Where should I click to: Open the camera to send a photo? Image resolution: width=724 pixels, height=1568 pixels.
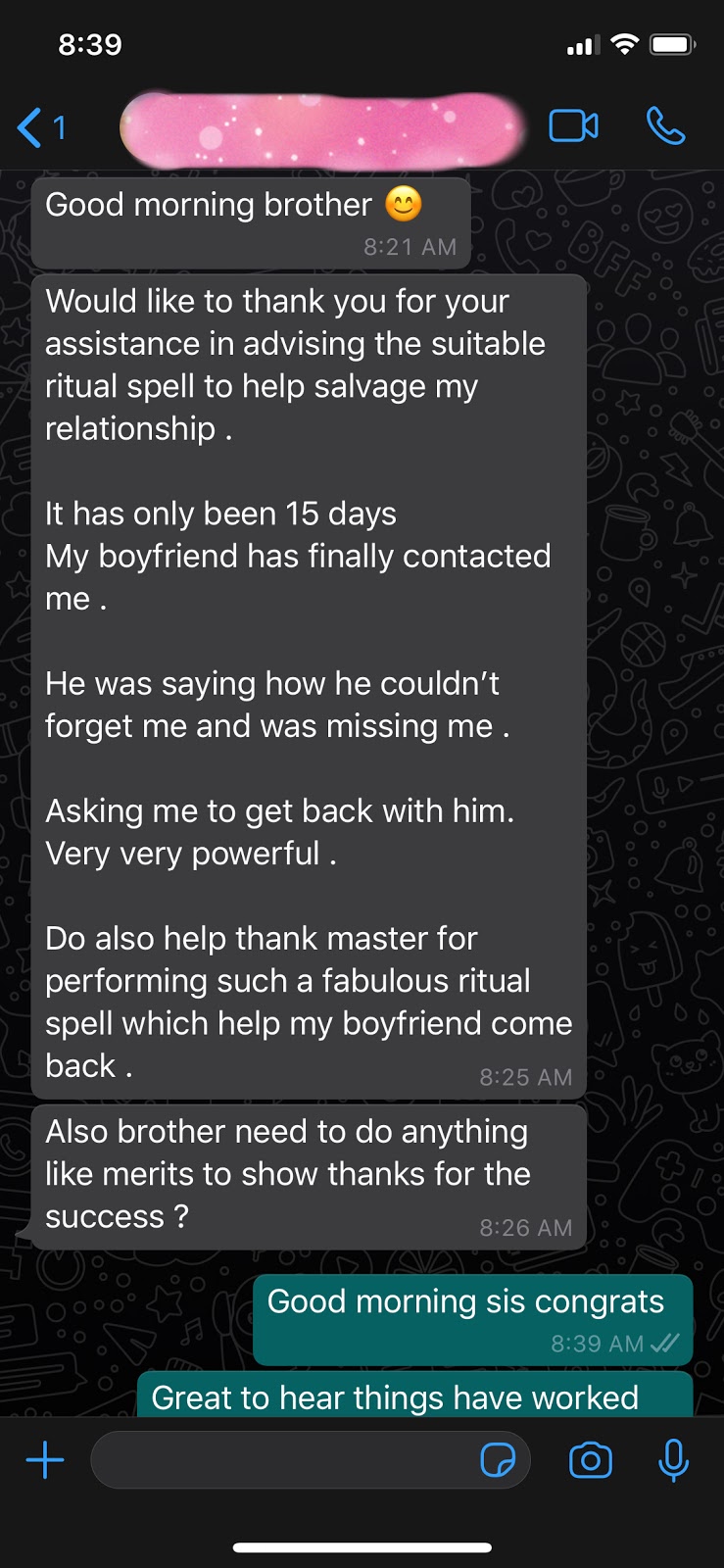coord(590,1460)
